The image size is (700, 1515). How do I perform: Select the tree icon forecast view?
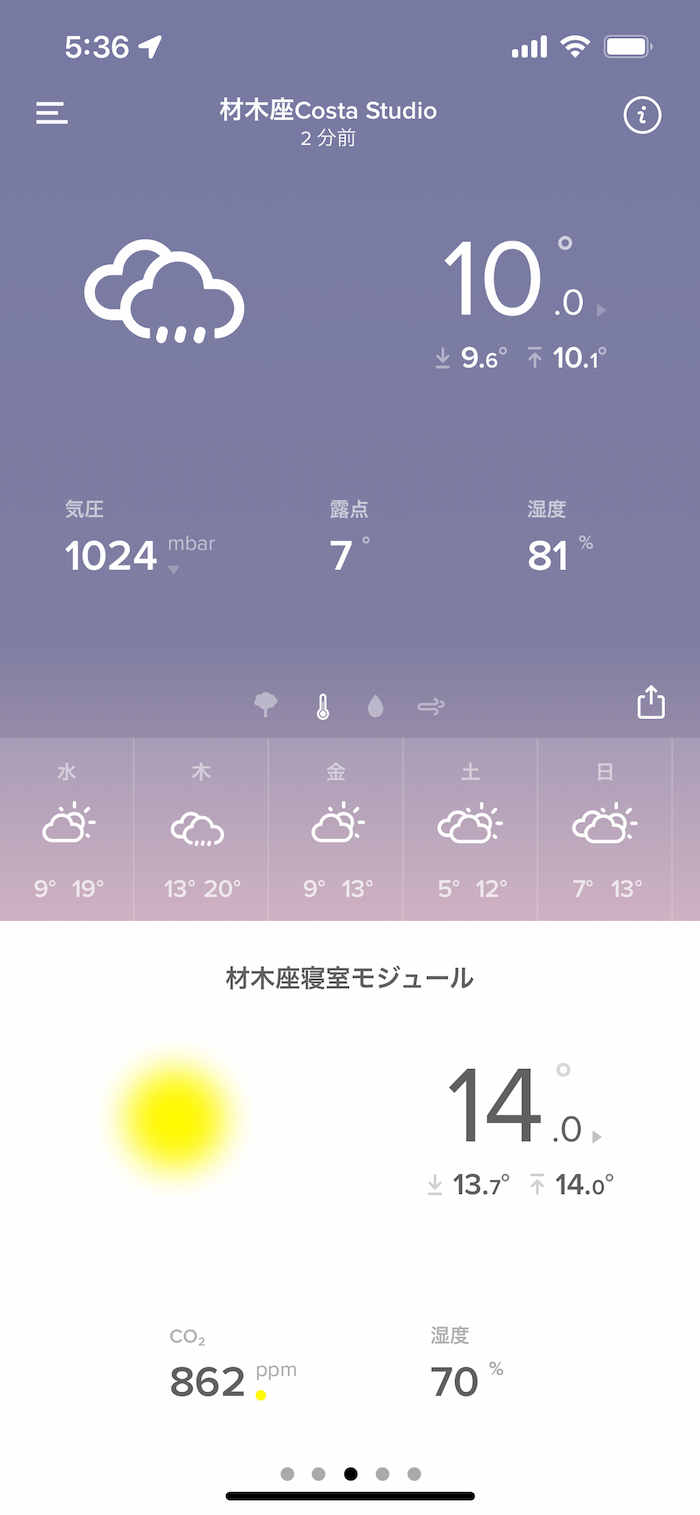(x=266, y=706)
